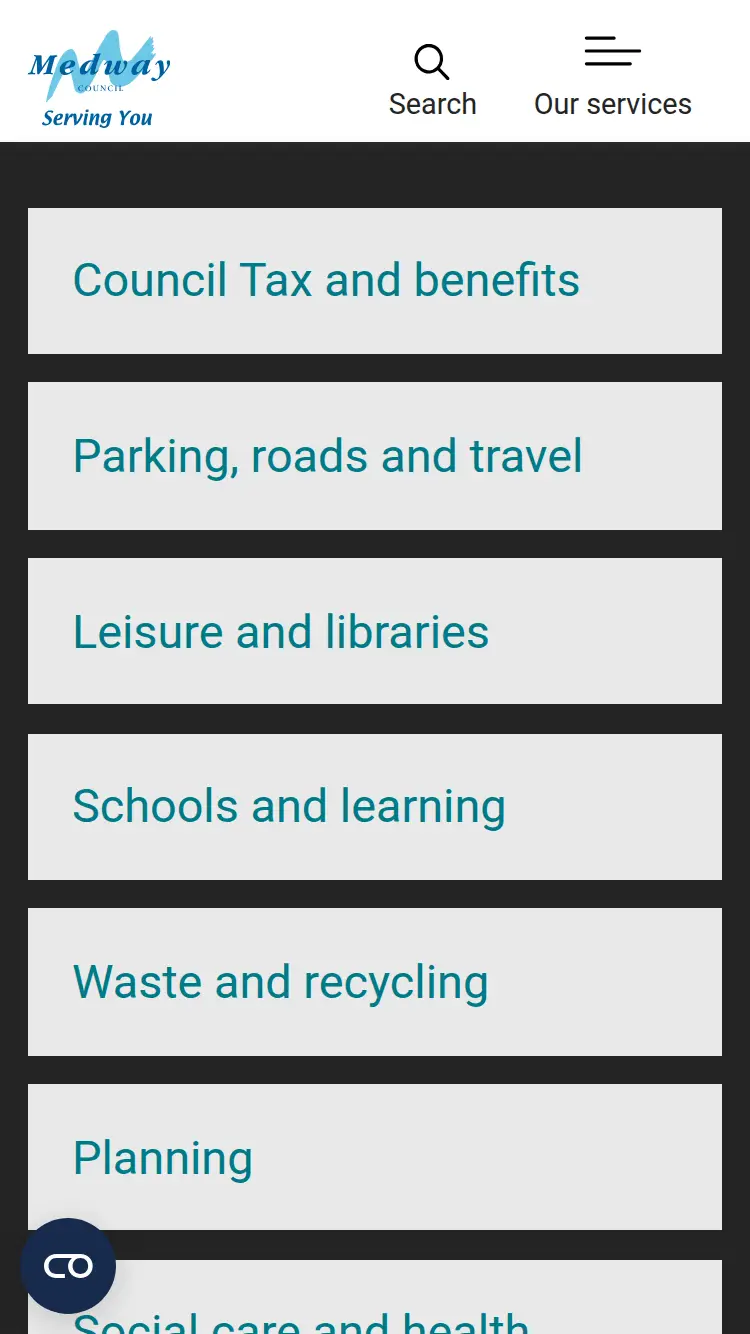This screenshot has height=1334, width=750.
Task: Tap the floating accessibility widget circle
Action: coord(68,1265)
